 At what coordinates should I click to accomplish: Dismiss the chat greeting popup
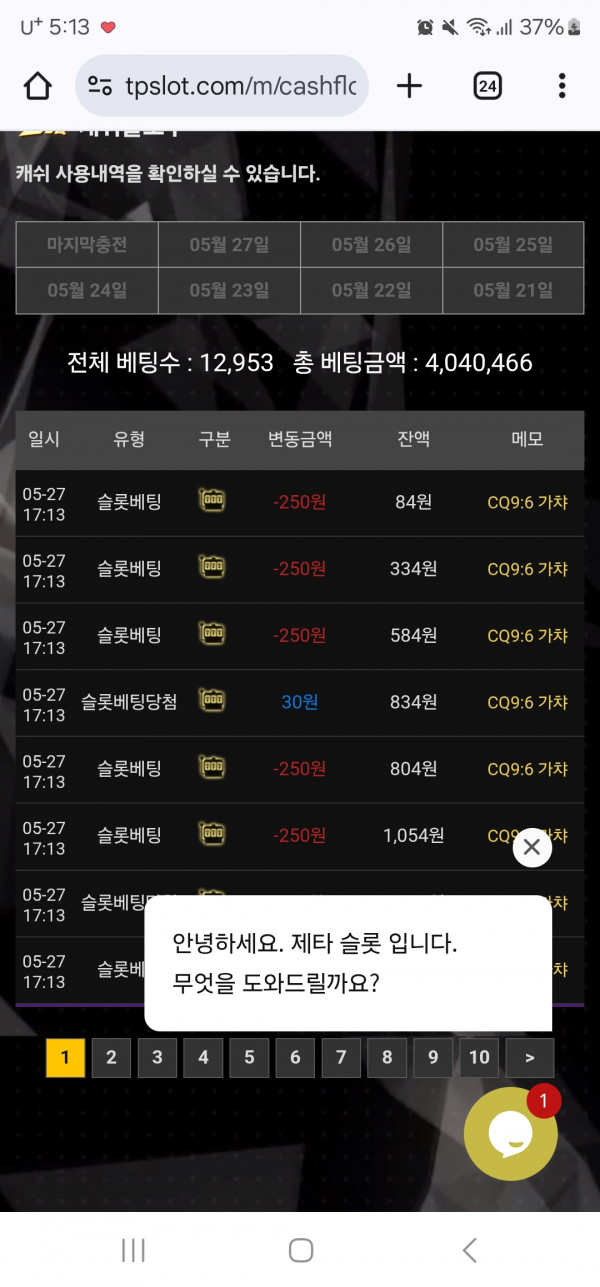(x=532, y=848)
